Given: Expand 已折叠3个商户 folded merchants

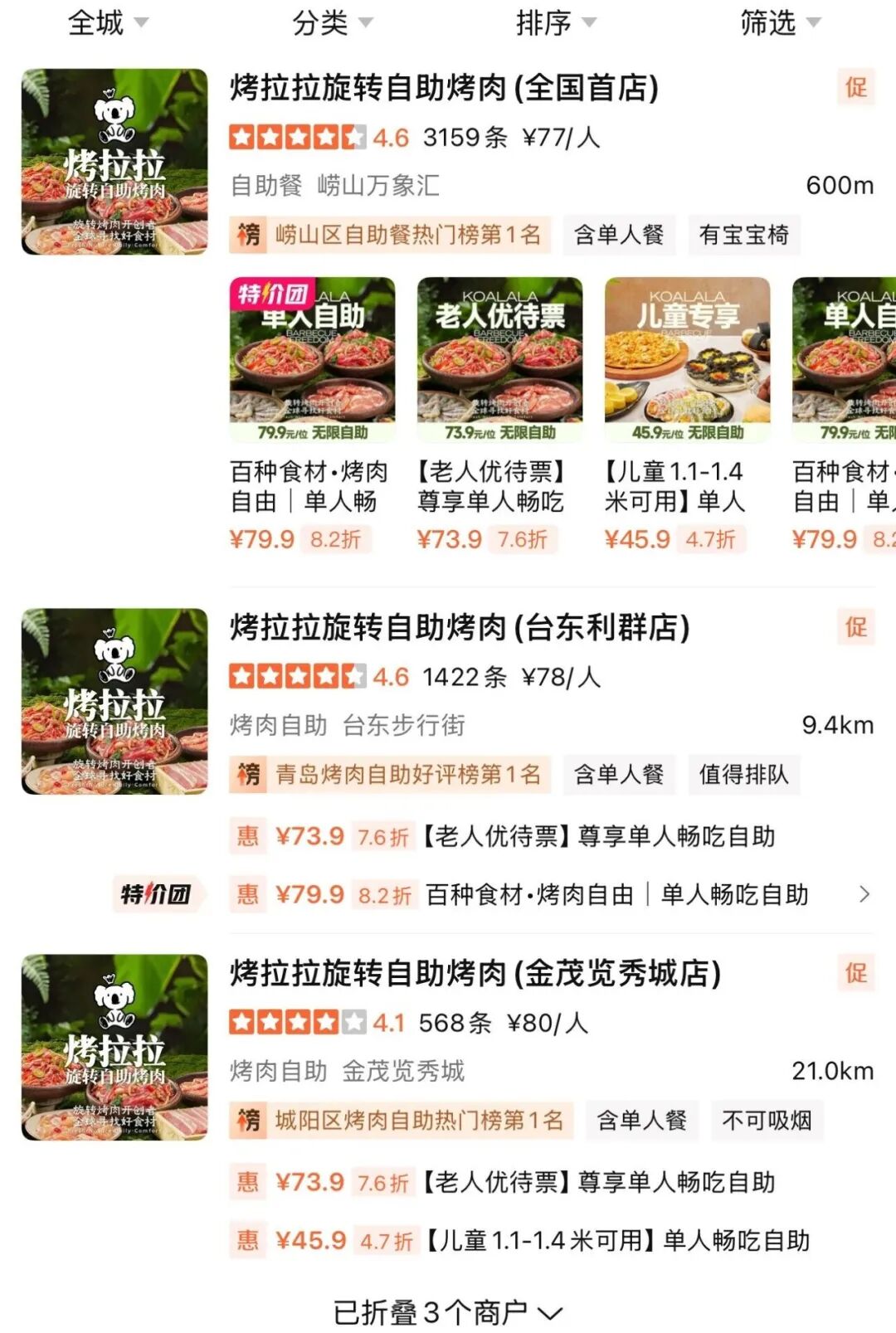Looking at the screenshot, I should coord(448,1312).
